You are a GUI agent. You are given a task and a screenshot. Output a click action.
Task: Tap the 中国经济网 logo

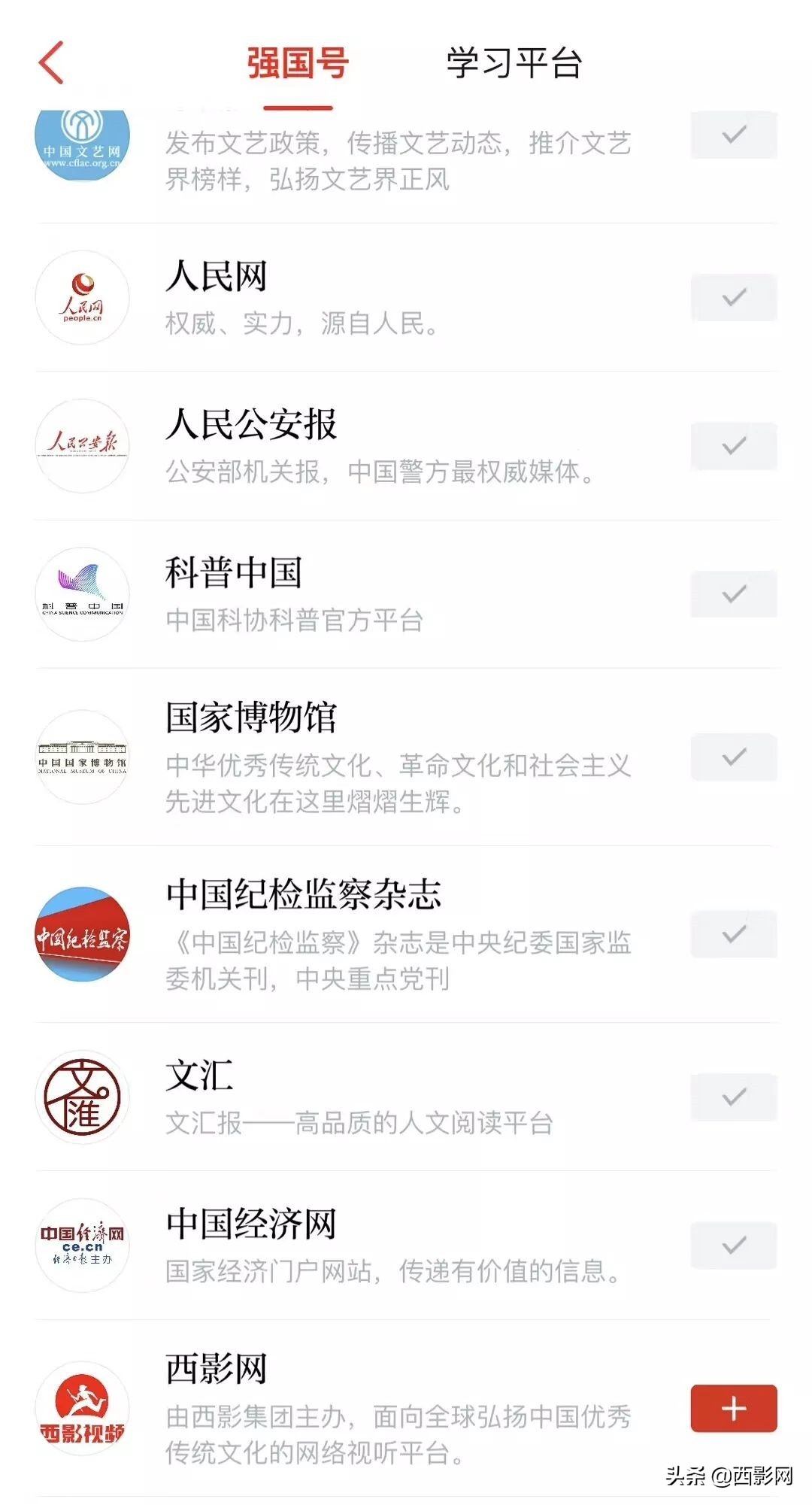tap(83, 1245)
